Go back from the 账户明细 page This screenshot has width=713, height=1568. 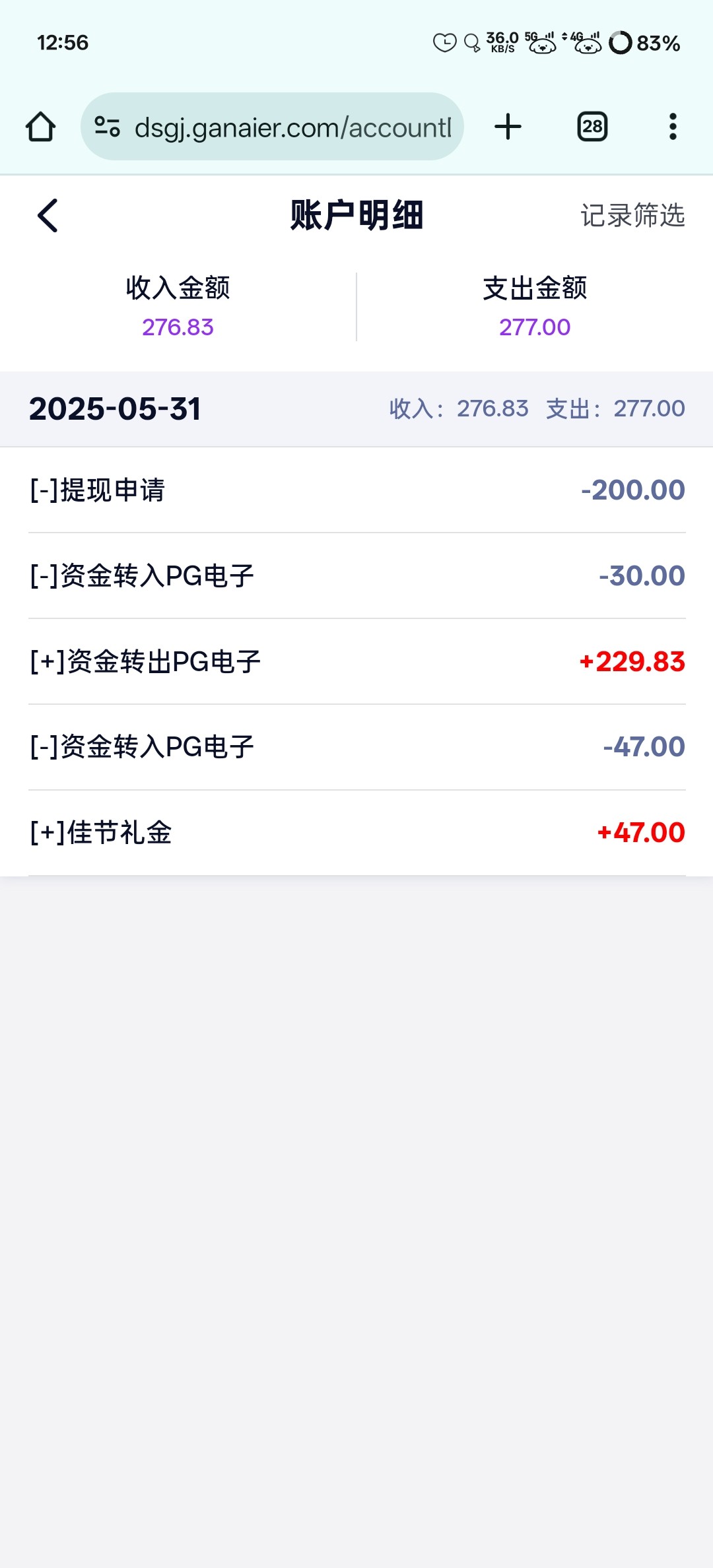pyautogui.click(x=48, y=215)
